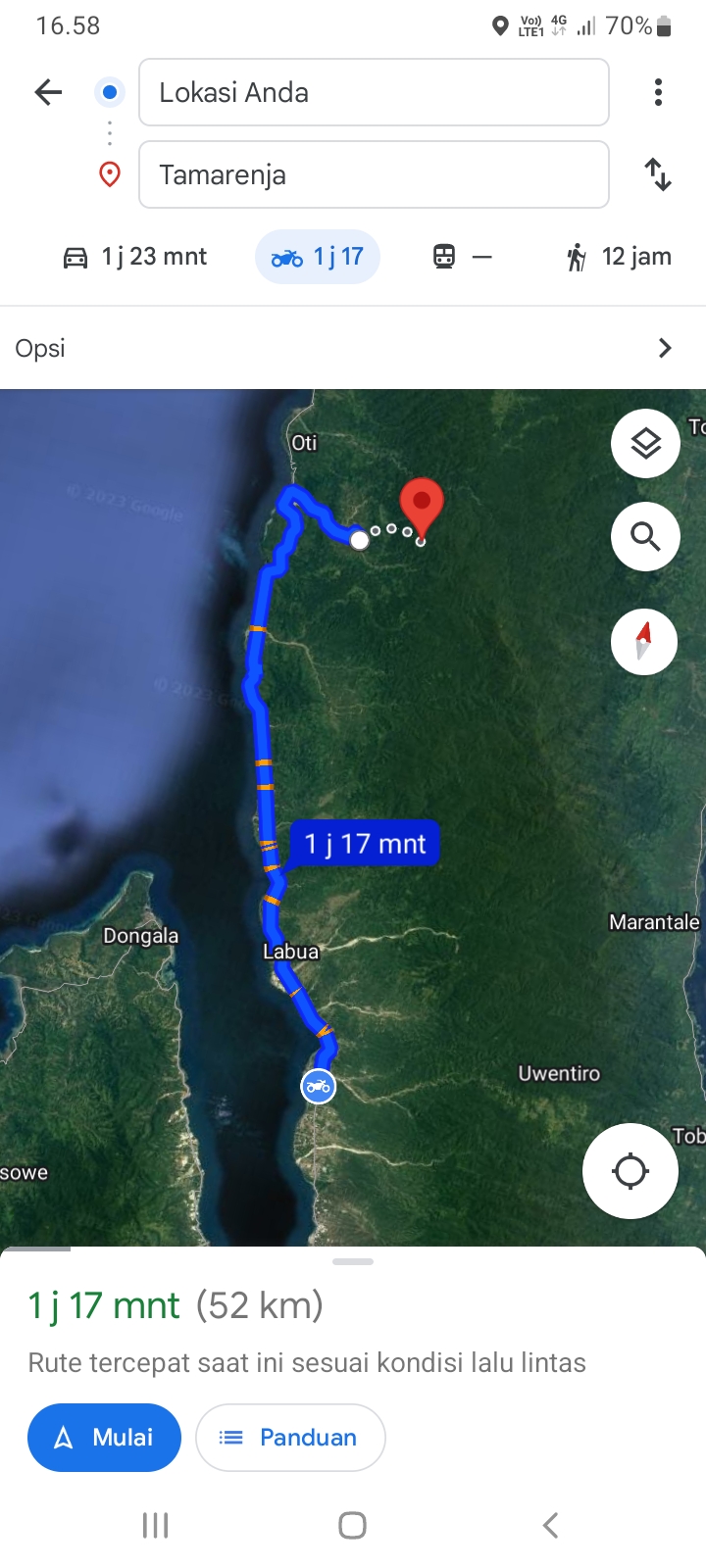The height and width of the screenshot is (1568, 706).
Task: Tap the red destination pin
Action: 423,509
